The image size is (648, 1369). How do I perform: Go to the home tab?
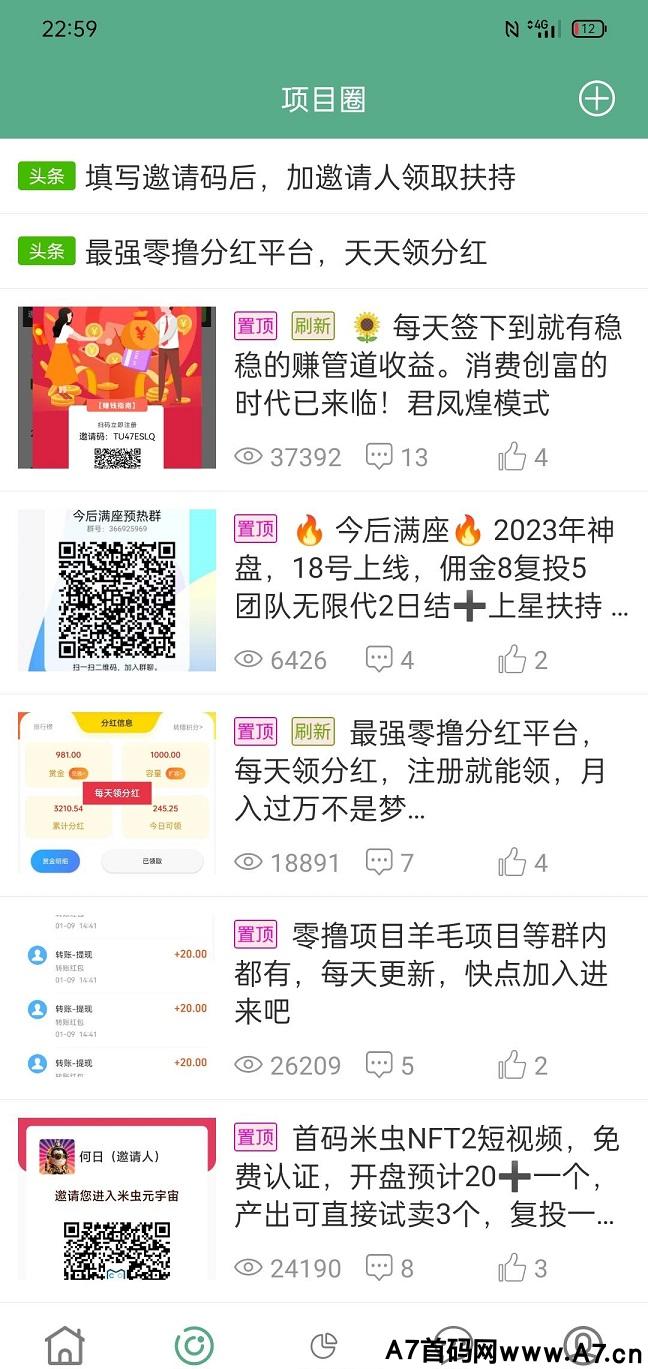pos(65,1344)
